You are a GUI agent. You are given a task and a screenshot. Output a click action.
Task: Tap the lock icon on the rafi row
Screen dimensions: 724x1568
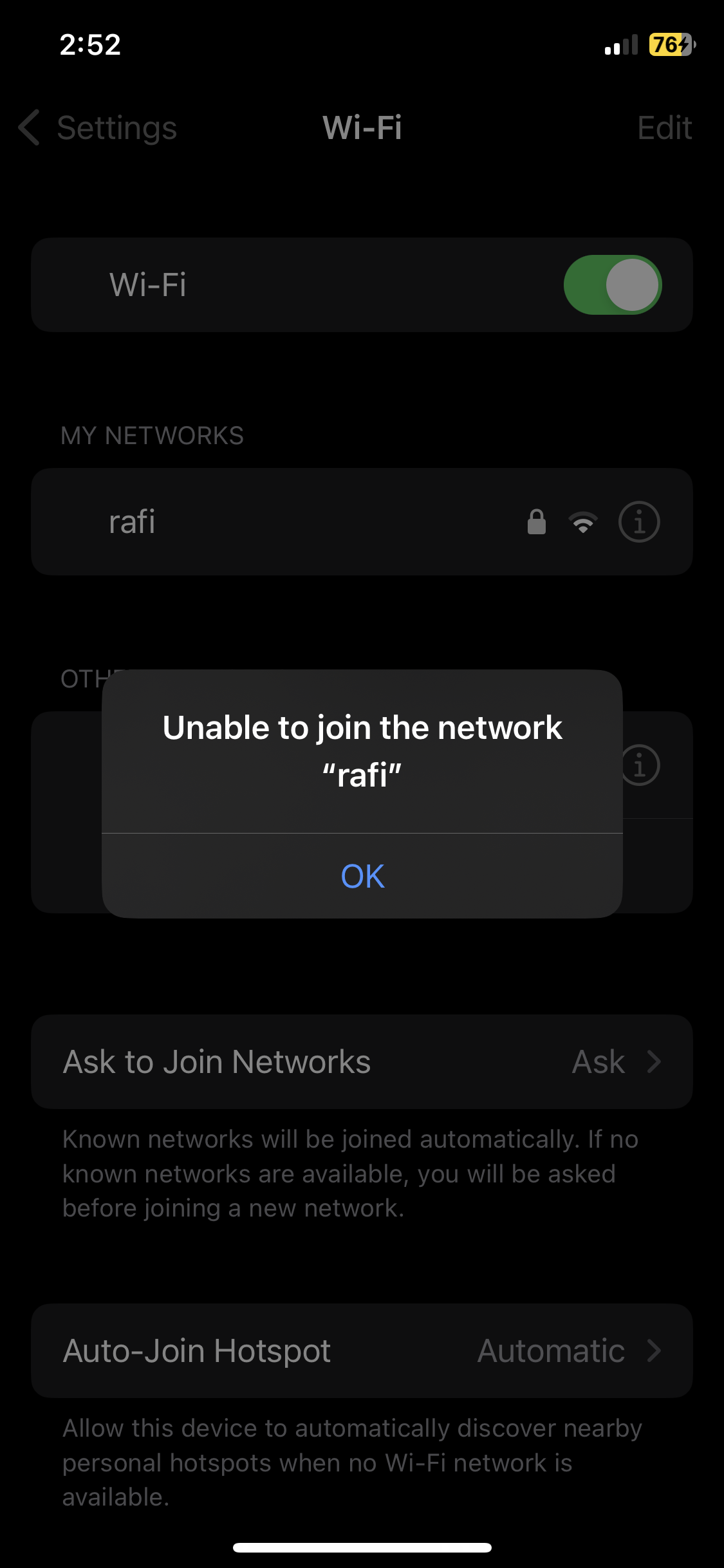[536, 523]
